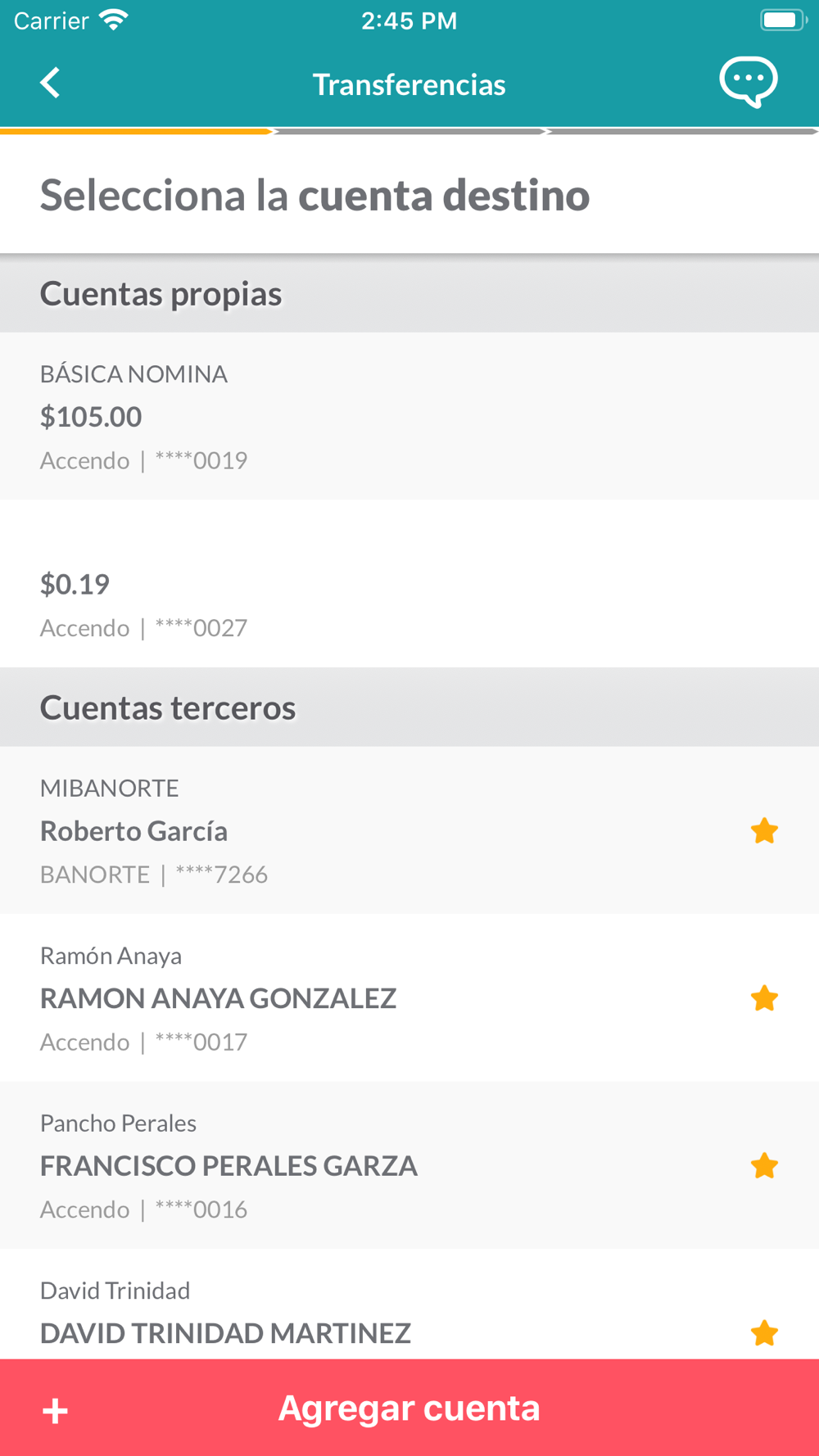Toggle the star next to FRANCISCO PERALES GARZA
The width and height of the screenshot is (819, 1456).
[x=764, y=1165]
